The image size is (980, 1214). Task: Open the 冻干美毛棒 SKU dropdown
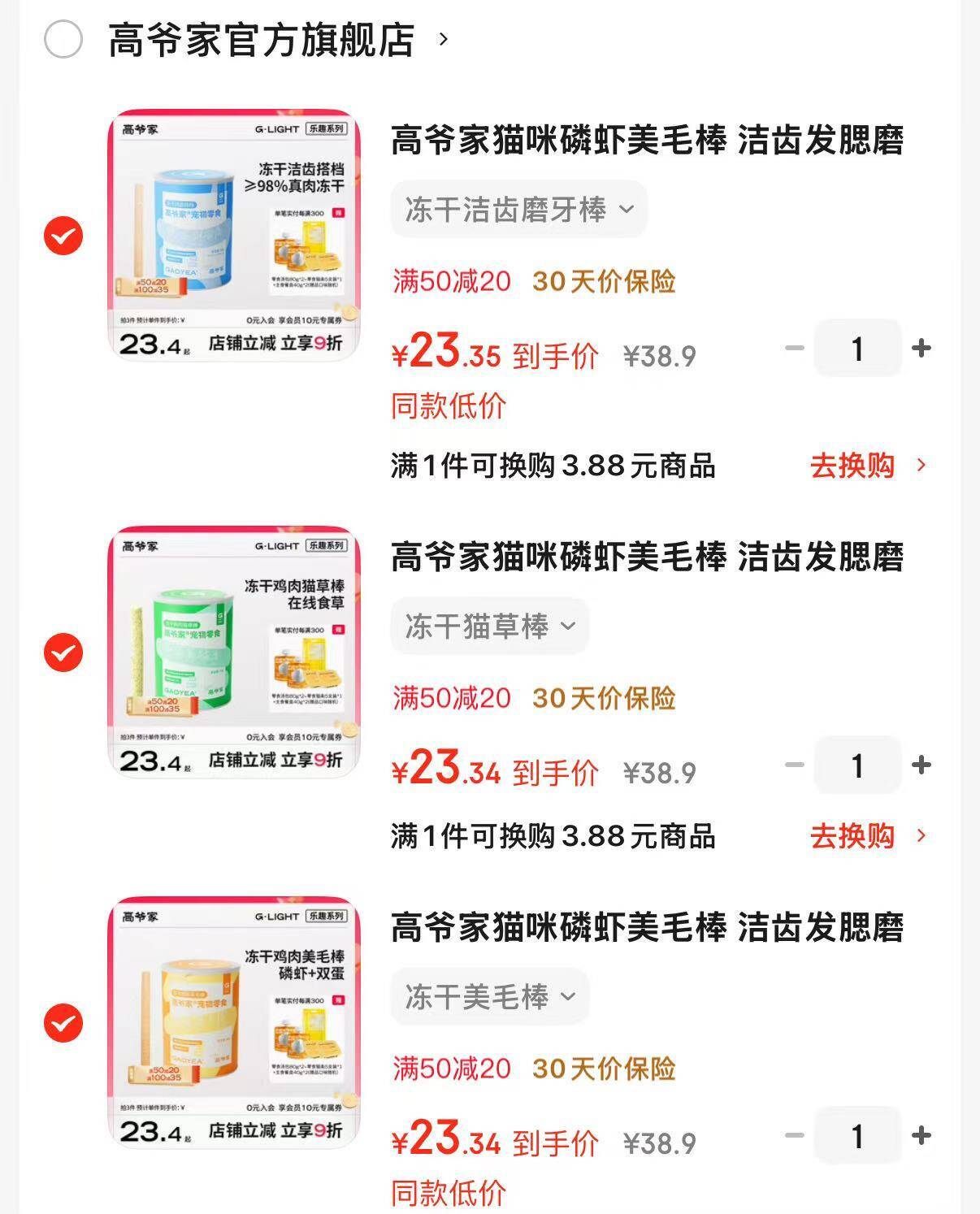coord(488,996)
